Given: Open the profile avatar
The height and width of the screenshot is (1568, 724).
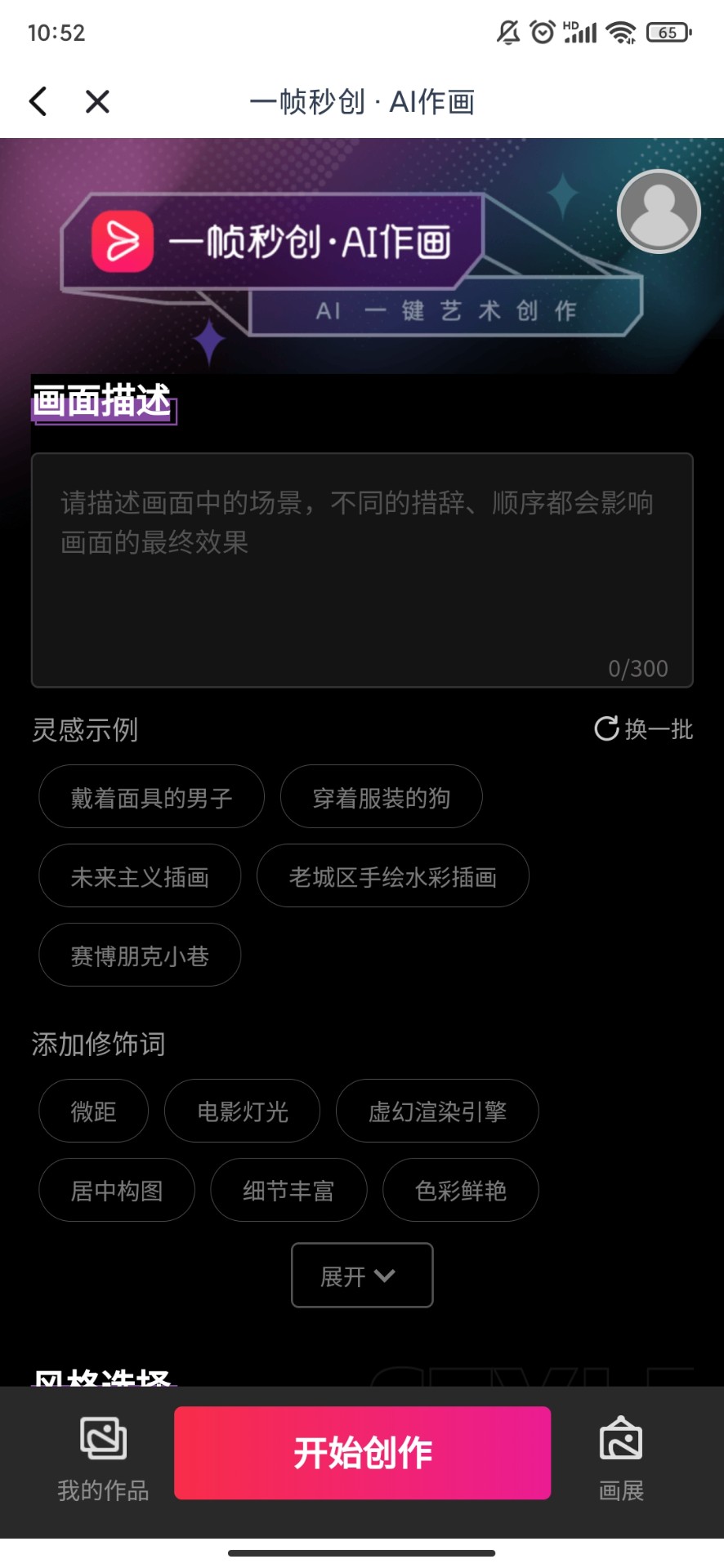Looking at the screenshot, I should (659, 211).
